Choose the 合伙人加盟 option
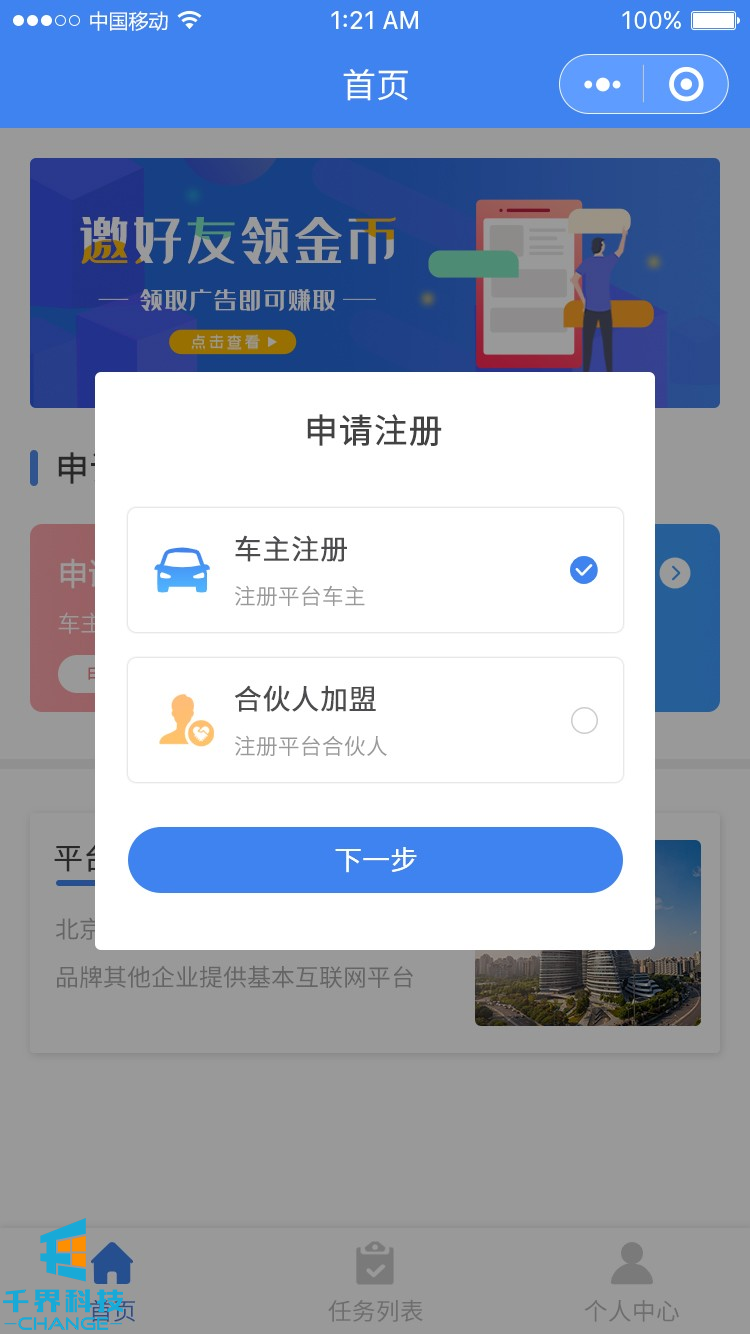This screenshot has height=1334, width=750. pos(375,720)
